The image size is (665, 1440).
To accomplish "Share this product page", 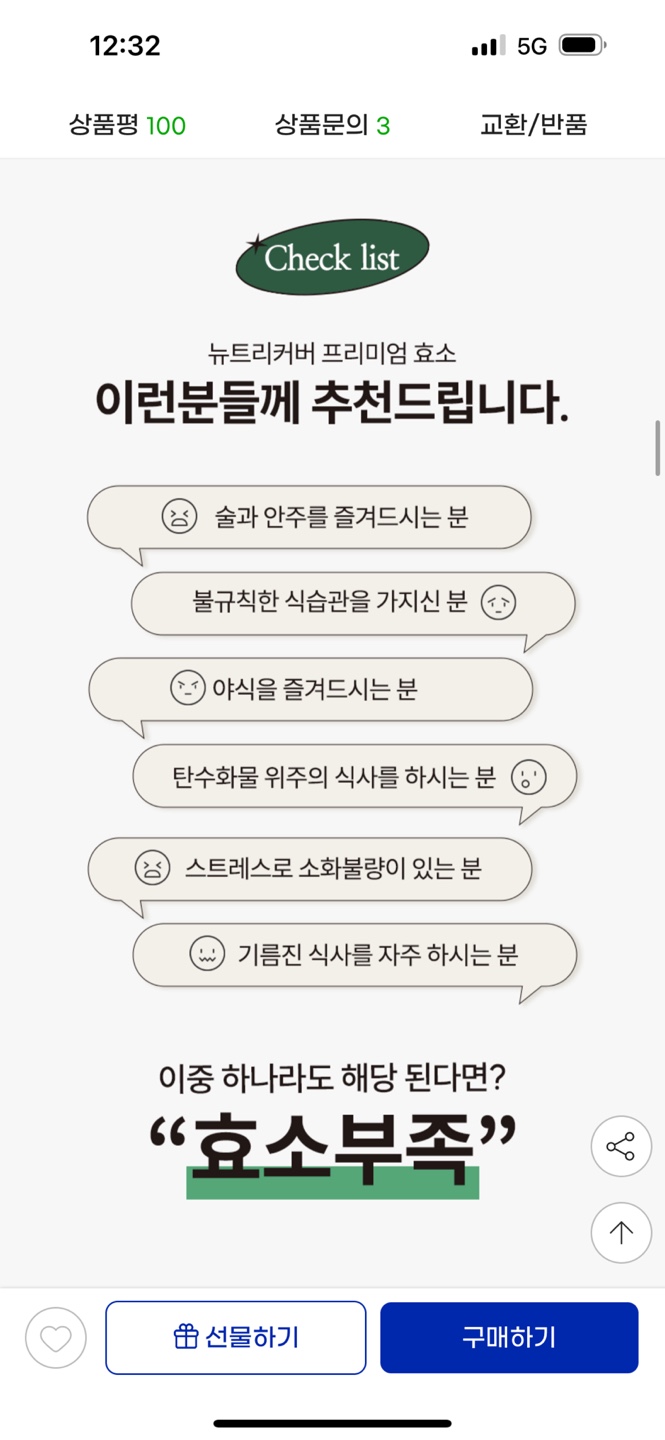I will tap(621, 1146).
